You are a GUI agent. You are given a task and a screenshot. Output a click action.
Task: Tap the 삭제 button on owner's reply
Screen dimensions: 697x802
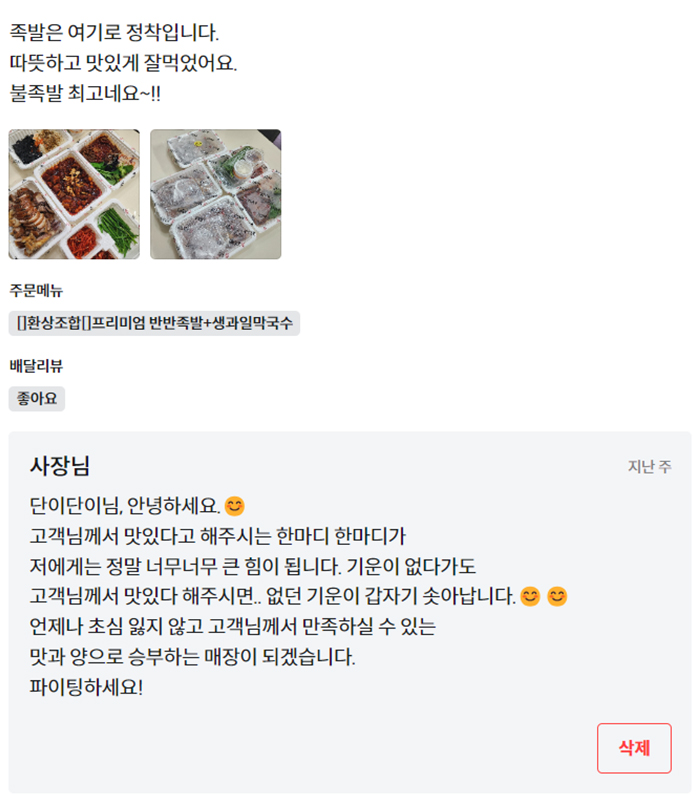pos(634,748)
